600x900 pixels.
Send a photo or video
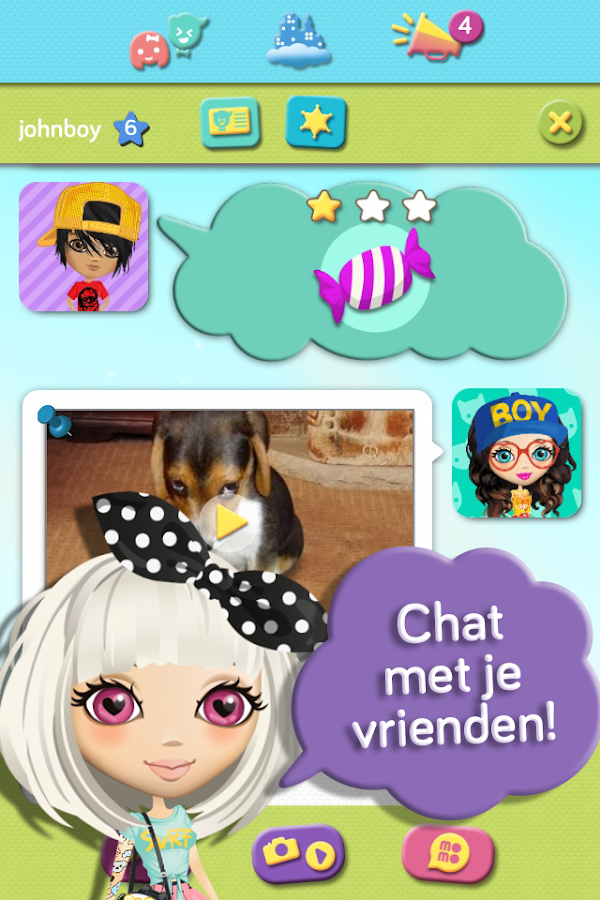[298, 852]
